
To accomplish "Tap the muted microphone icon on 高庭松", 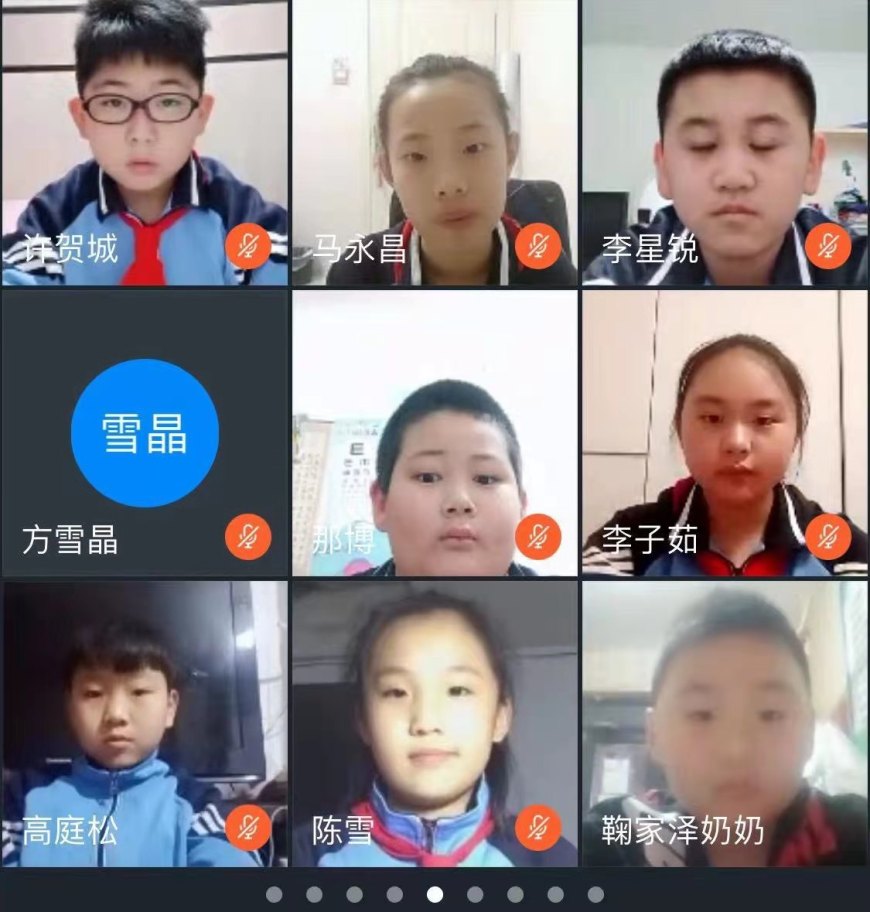I will [248, 827].
